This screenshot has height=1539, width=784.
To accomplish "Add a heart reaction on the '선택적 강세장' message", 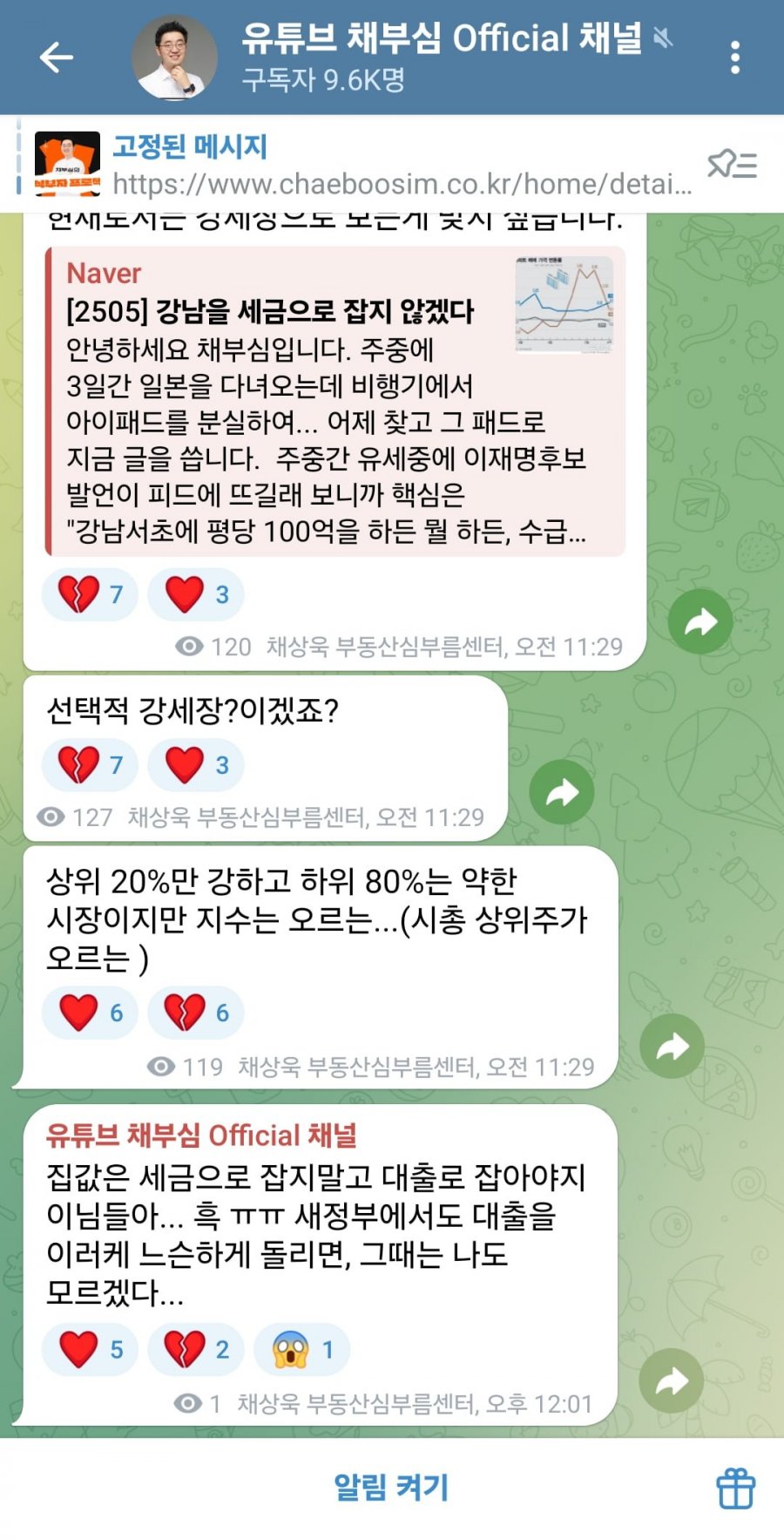I will [196, 765].
